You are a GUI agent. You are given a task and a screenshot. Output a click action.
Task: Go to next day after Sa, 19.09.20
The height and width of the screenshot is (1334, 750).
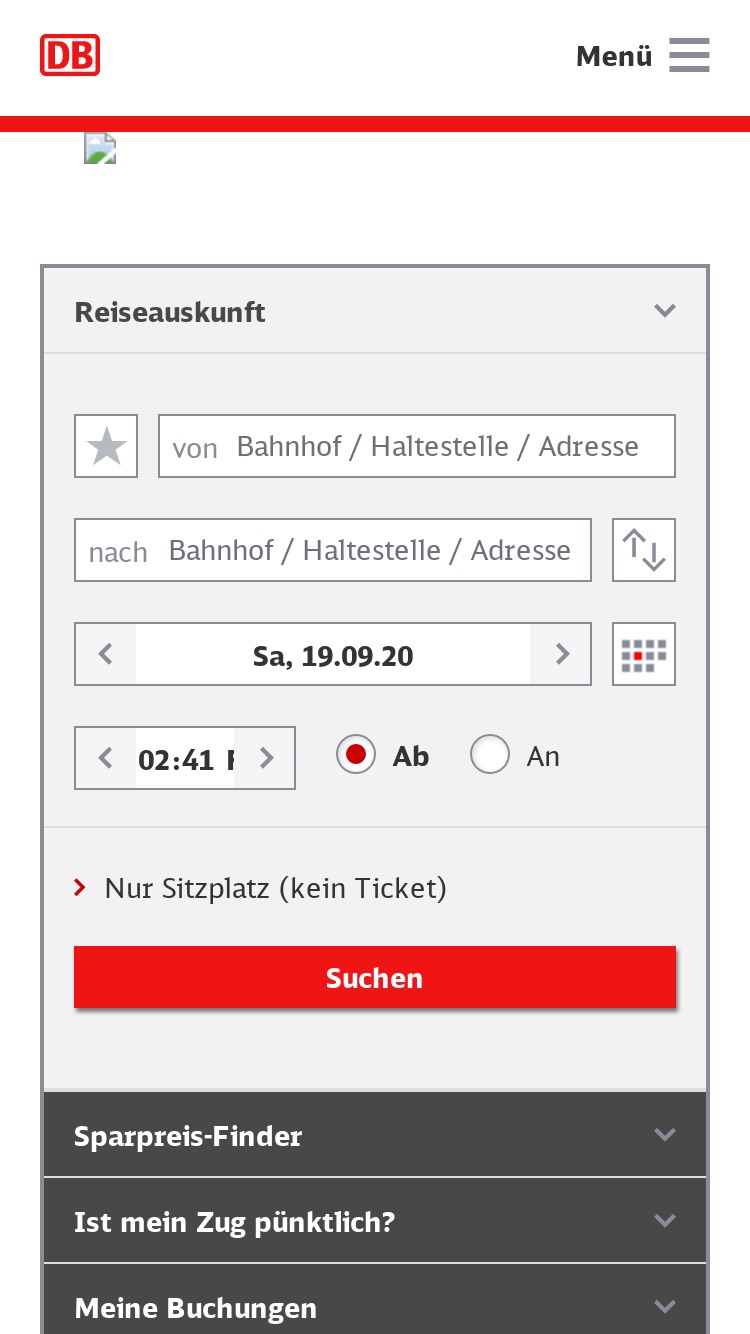[561, 654]
